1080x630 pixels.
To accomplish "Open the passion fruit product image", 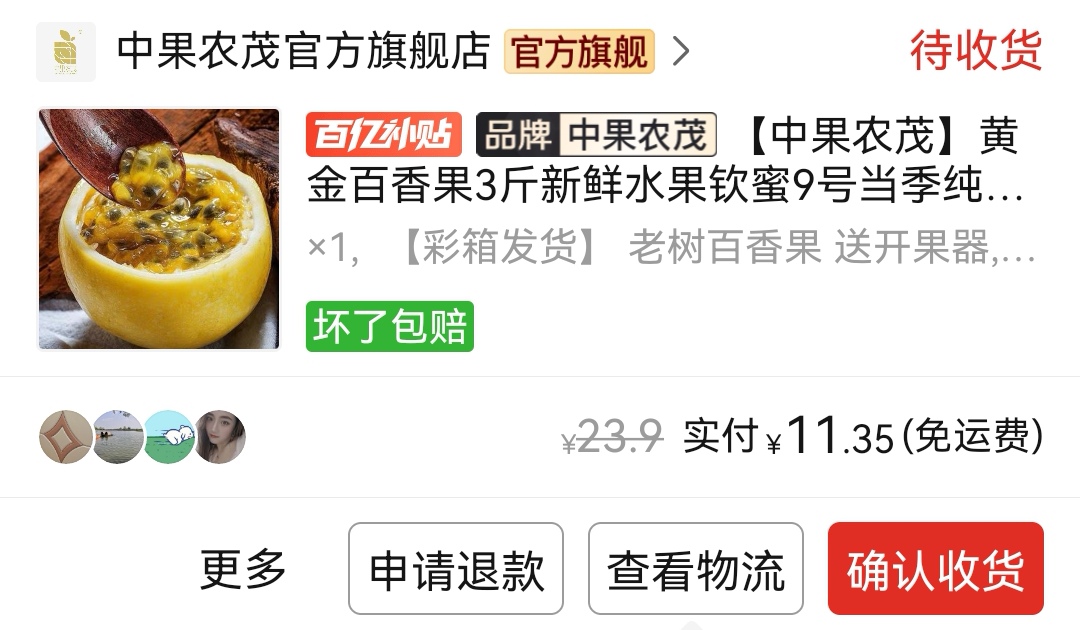I will [159, 229].
